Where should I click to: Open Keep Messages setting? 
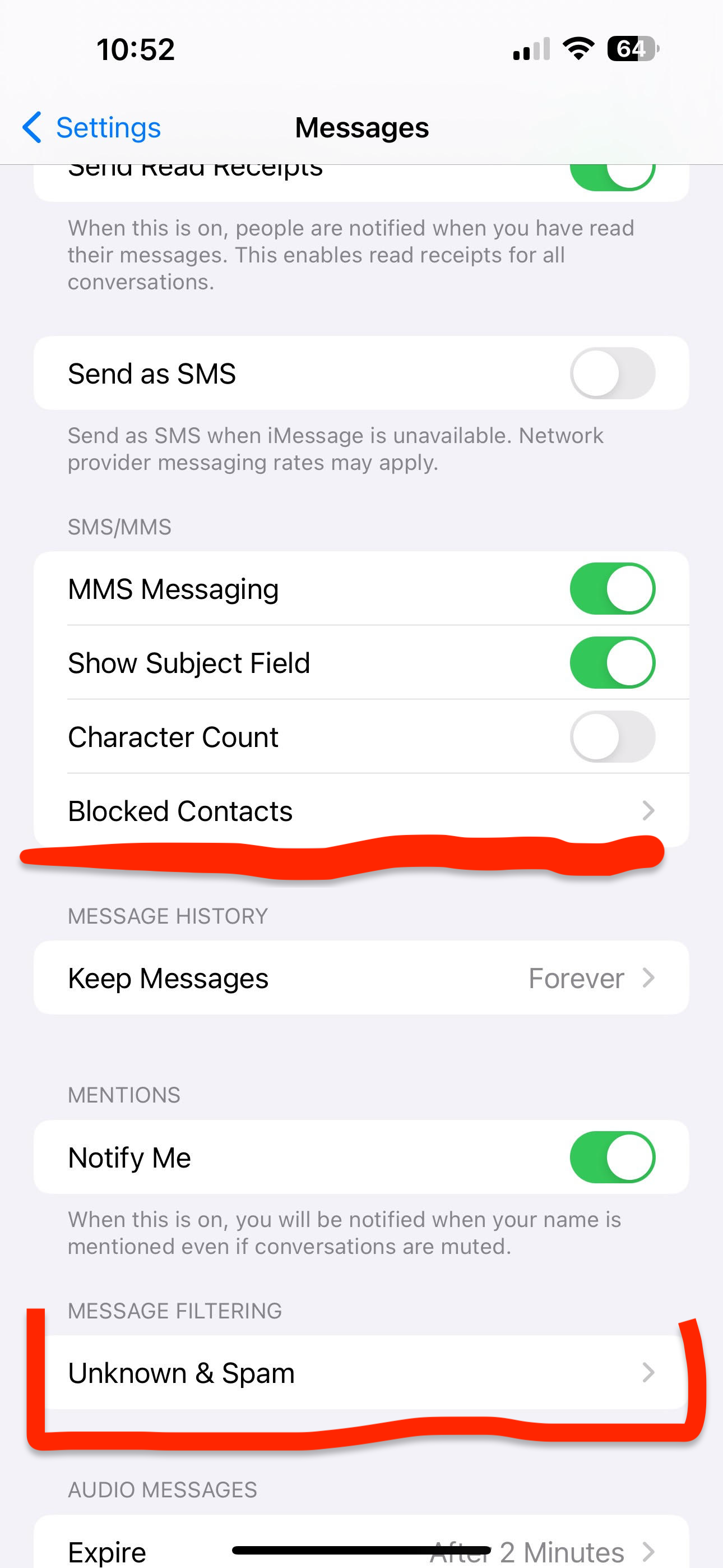(361, 977)
